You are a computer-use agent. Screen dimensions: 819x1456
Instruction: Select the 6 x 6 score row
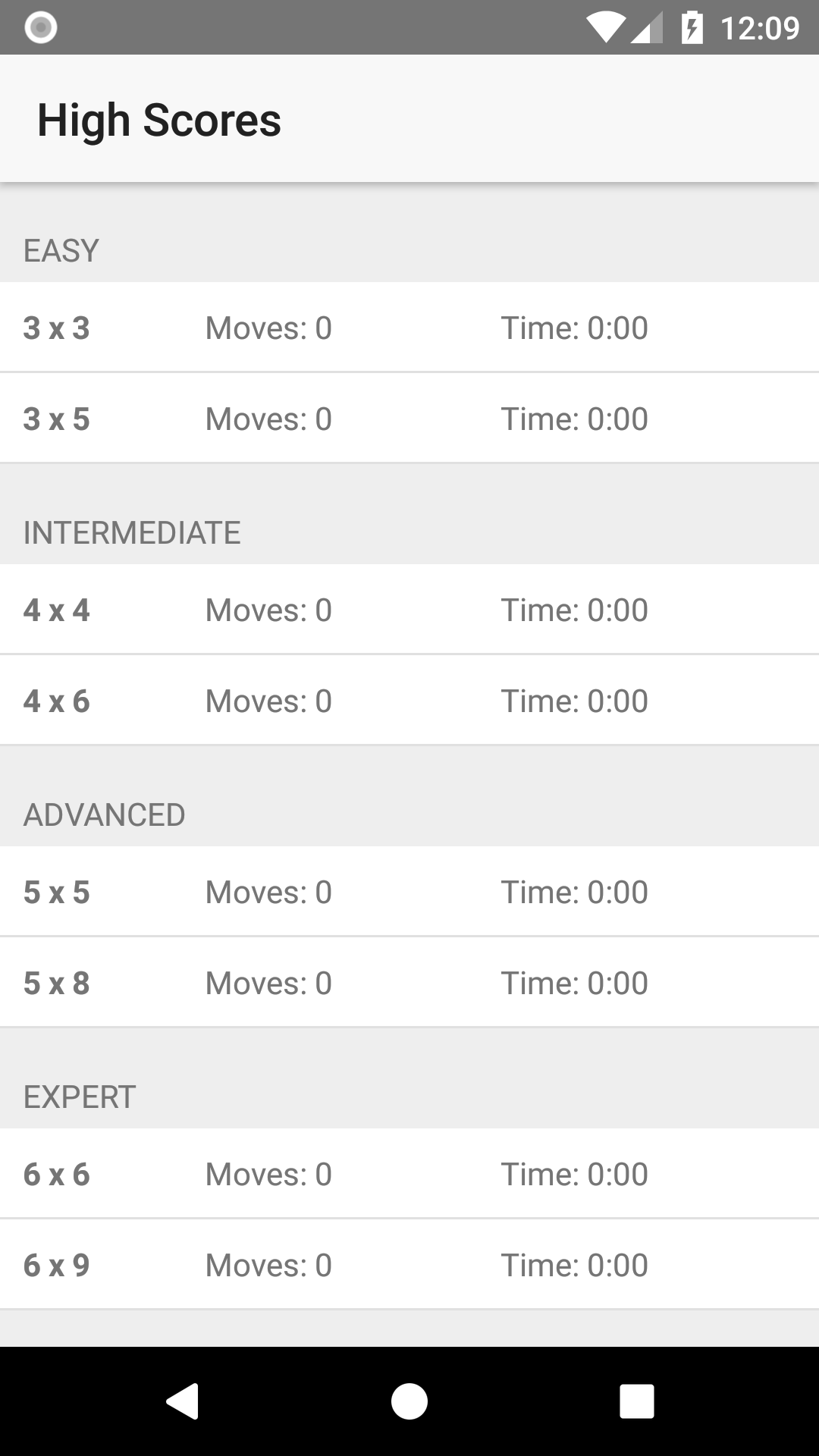point(409,1173)
